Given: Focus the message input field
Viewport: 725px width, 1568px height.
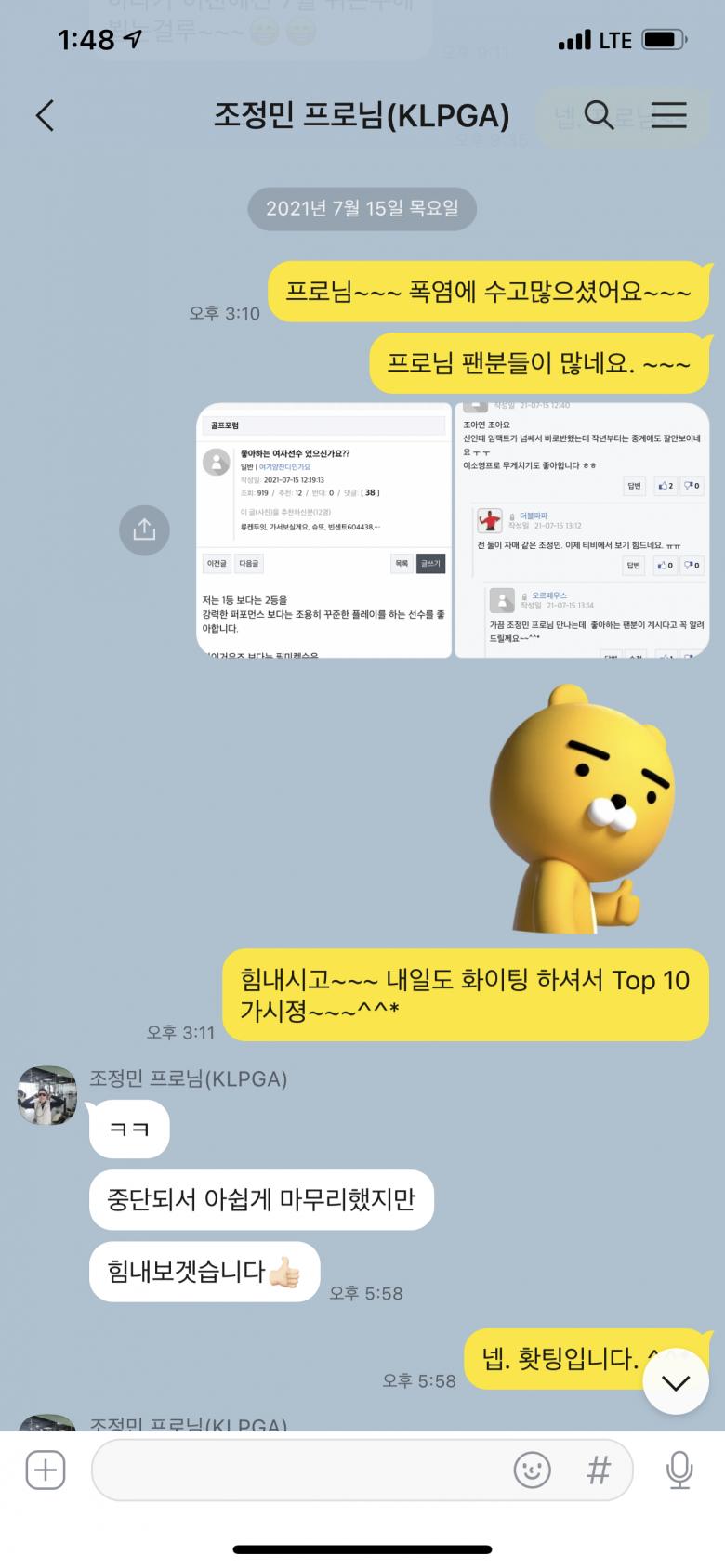Looking at the screenshot, I should click(297, 1470).
